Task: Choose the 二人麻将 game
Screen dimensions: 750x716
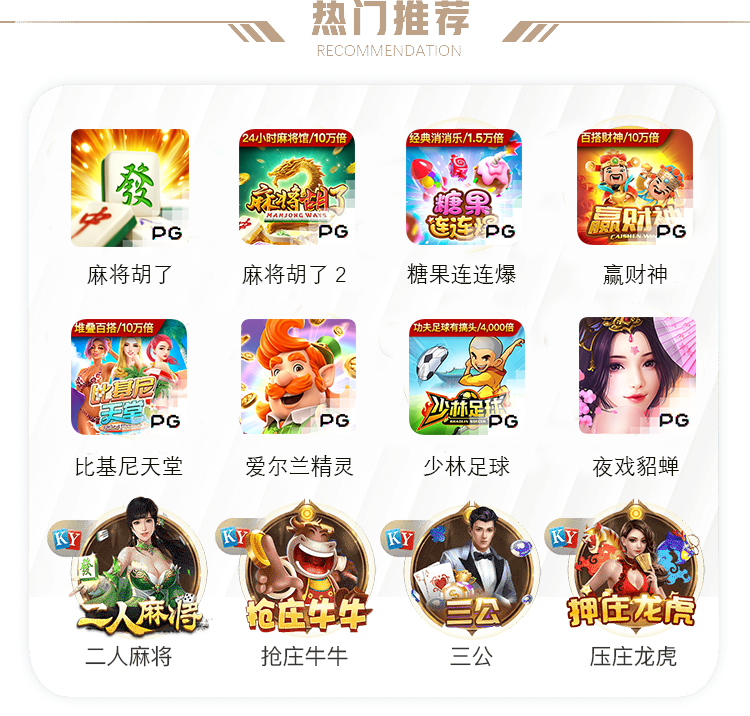Action: (130, 570)
